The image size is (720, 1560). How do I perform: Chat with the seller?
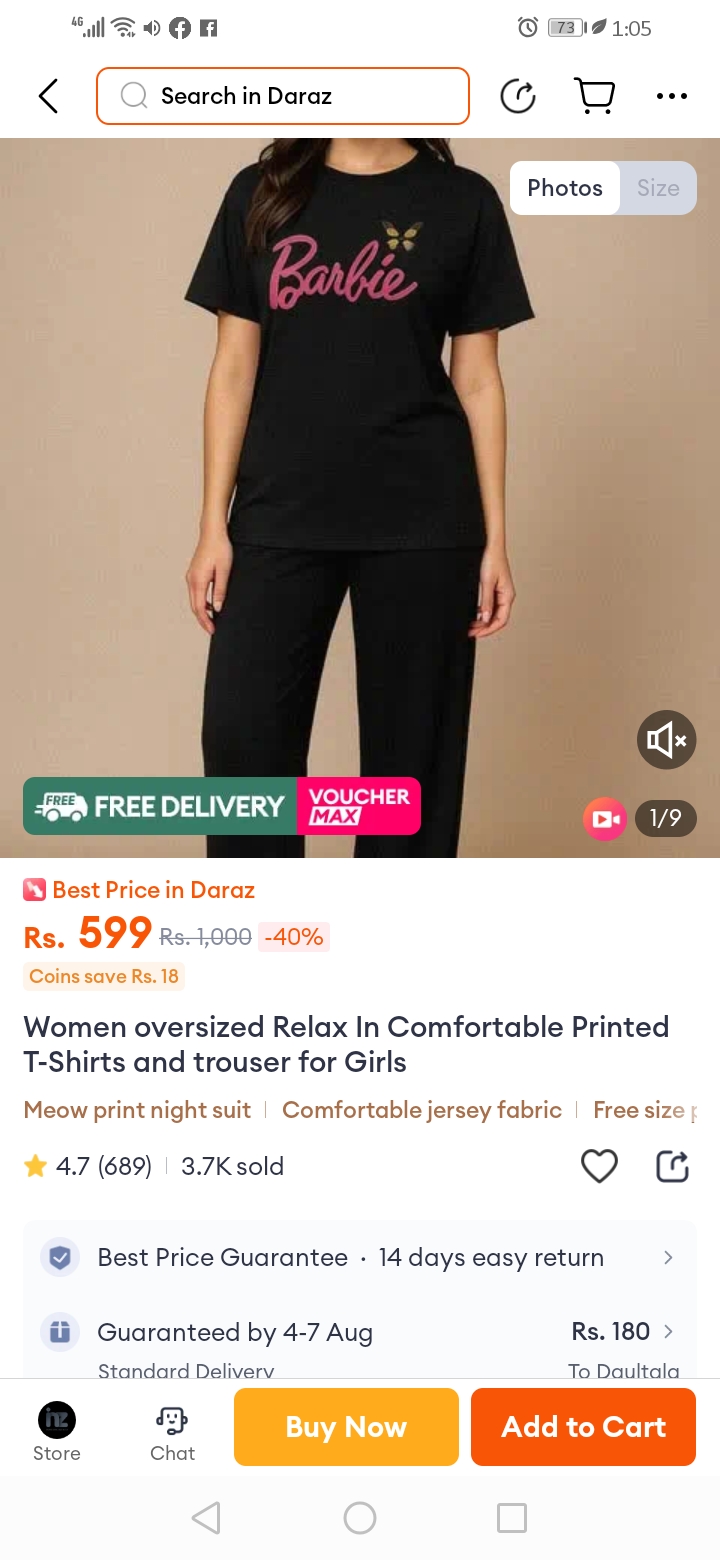coord(172,1432)
